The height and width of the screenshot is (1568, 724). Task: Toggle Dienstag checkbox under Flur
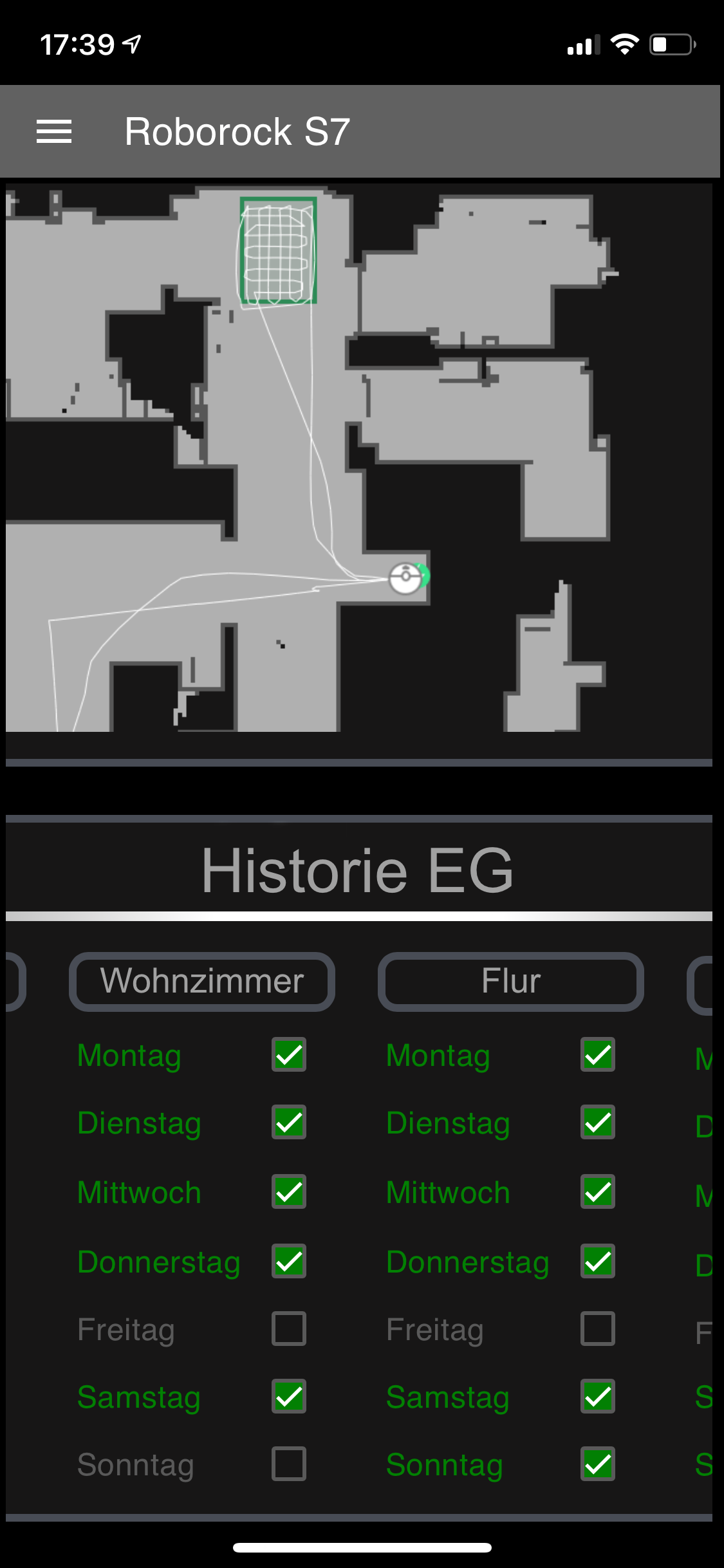pos(598,1123)
